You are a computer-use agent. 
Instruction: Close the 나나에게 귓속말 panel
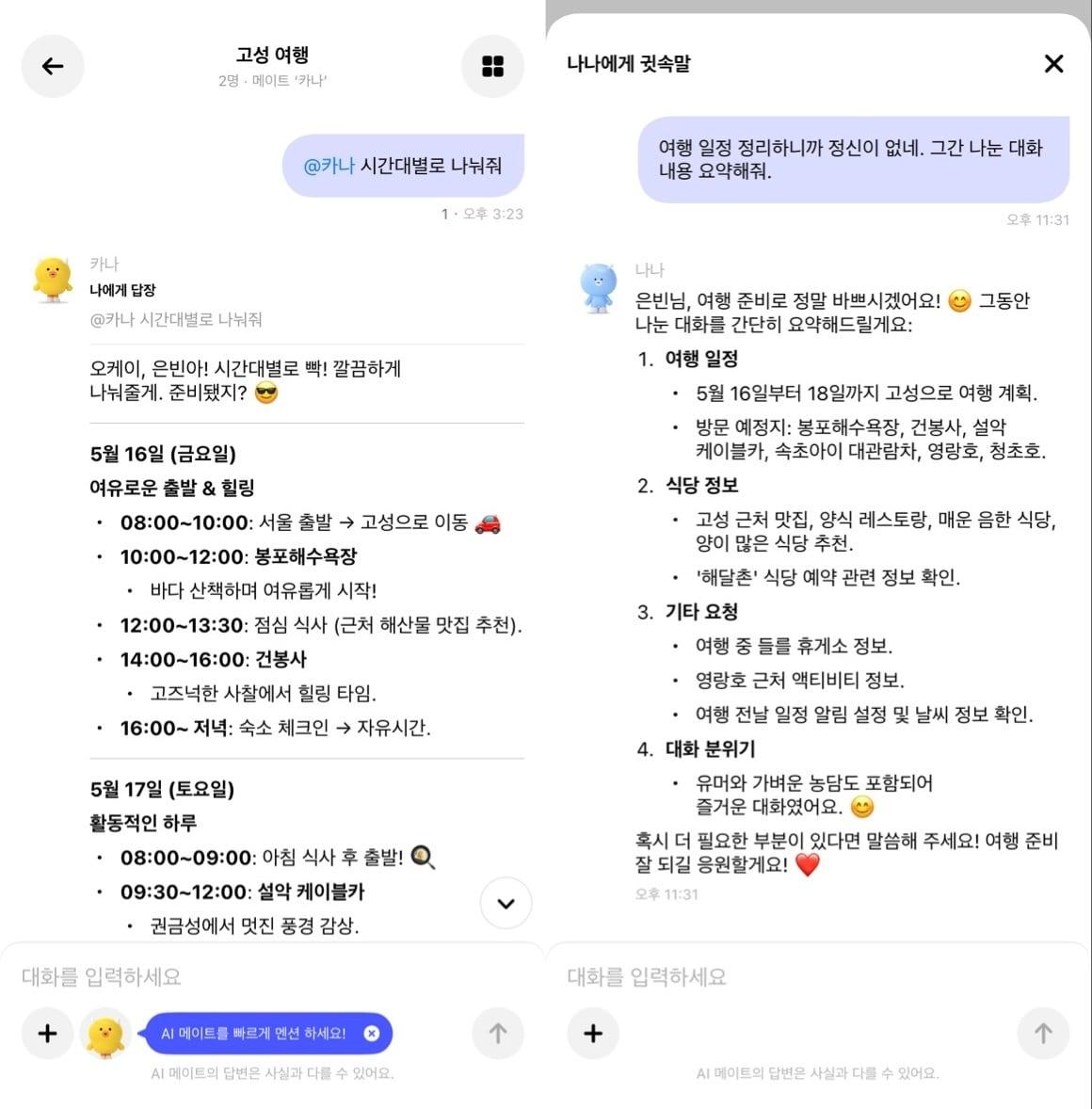pyautogui.click(x=1053, y=63)
